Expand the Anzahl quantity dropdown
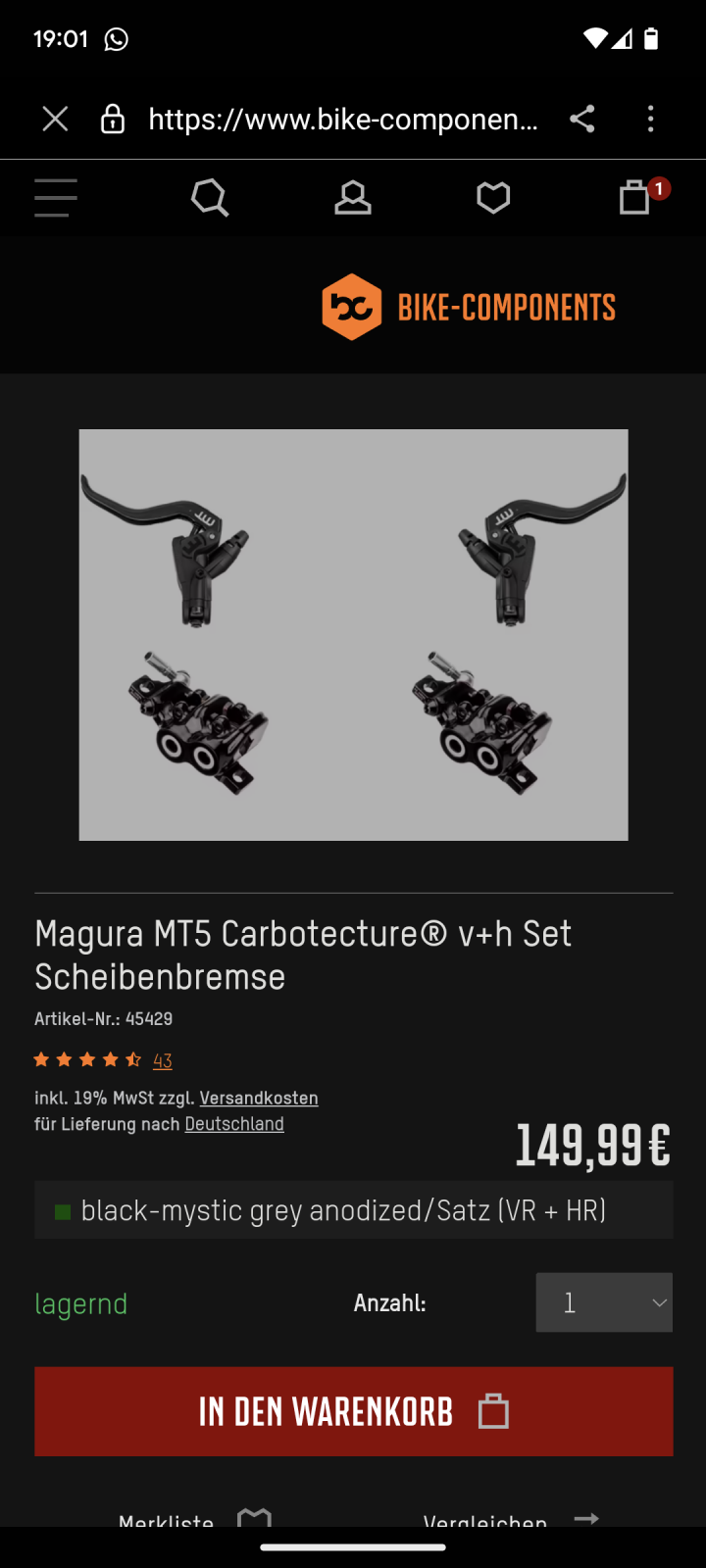706x1568 pixels. [x=604, y=1302]
